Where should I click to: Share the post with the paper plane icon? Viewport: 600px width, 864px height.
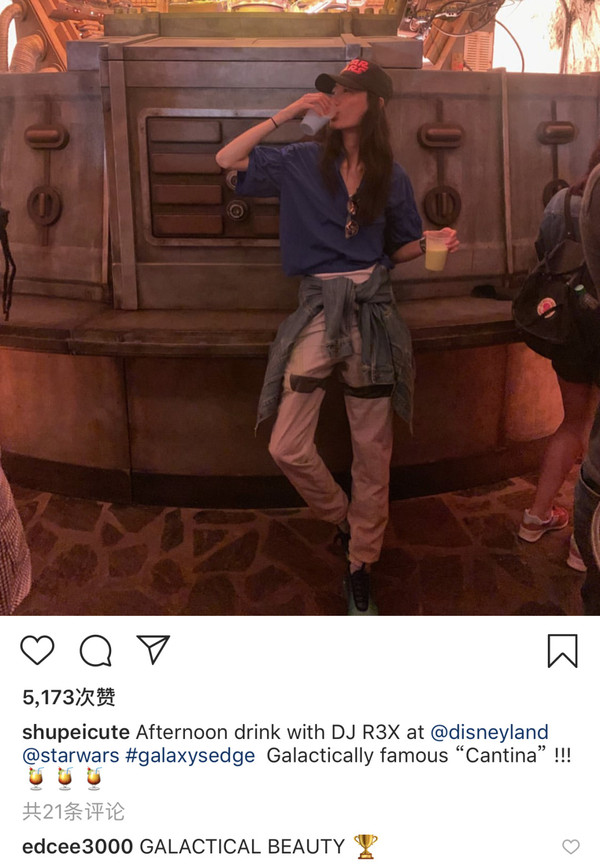[x=153, y=650]
